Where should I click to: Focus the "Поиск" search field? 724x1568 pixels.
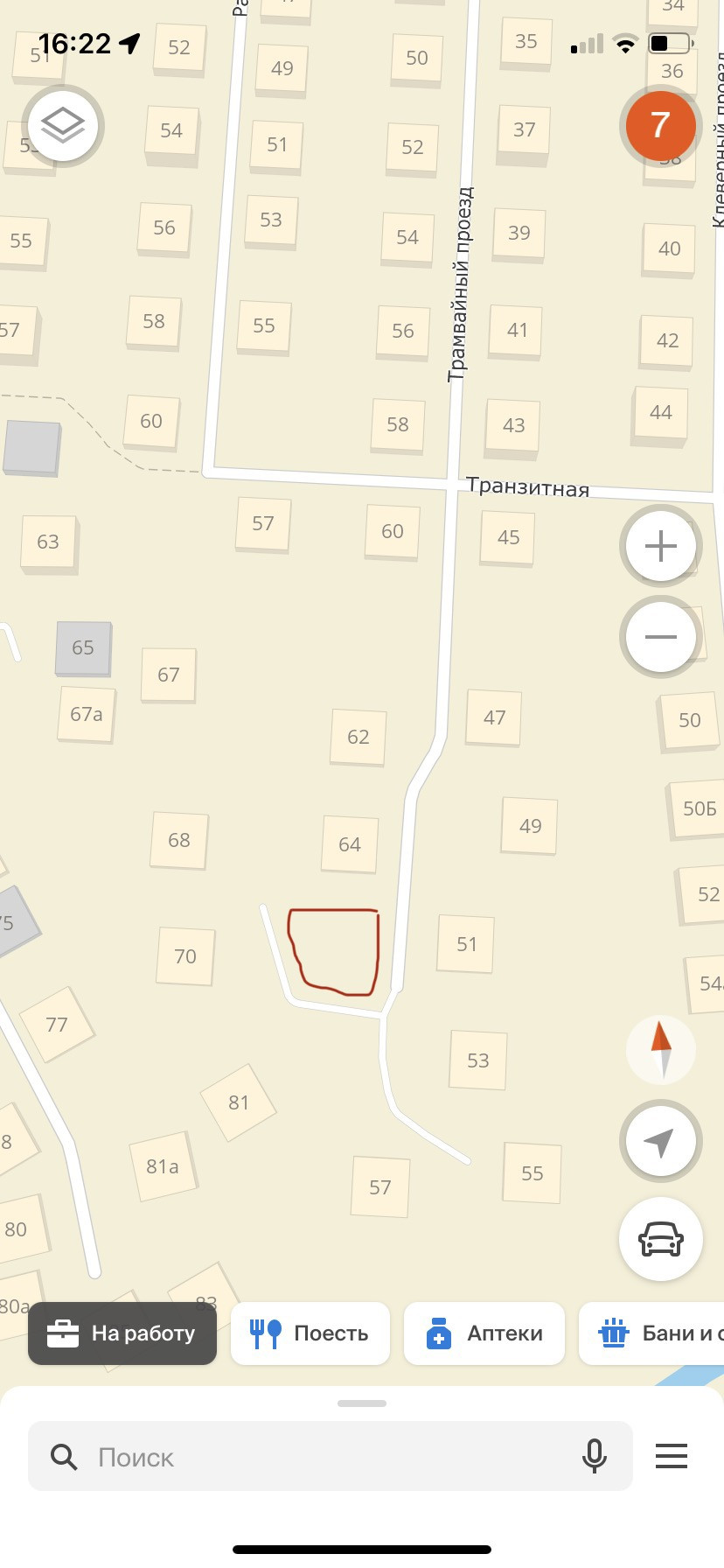click(x=315, y=1457)
